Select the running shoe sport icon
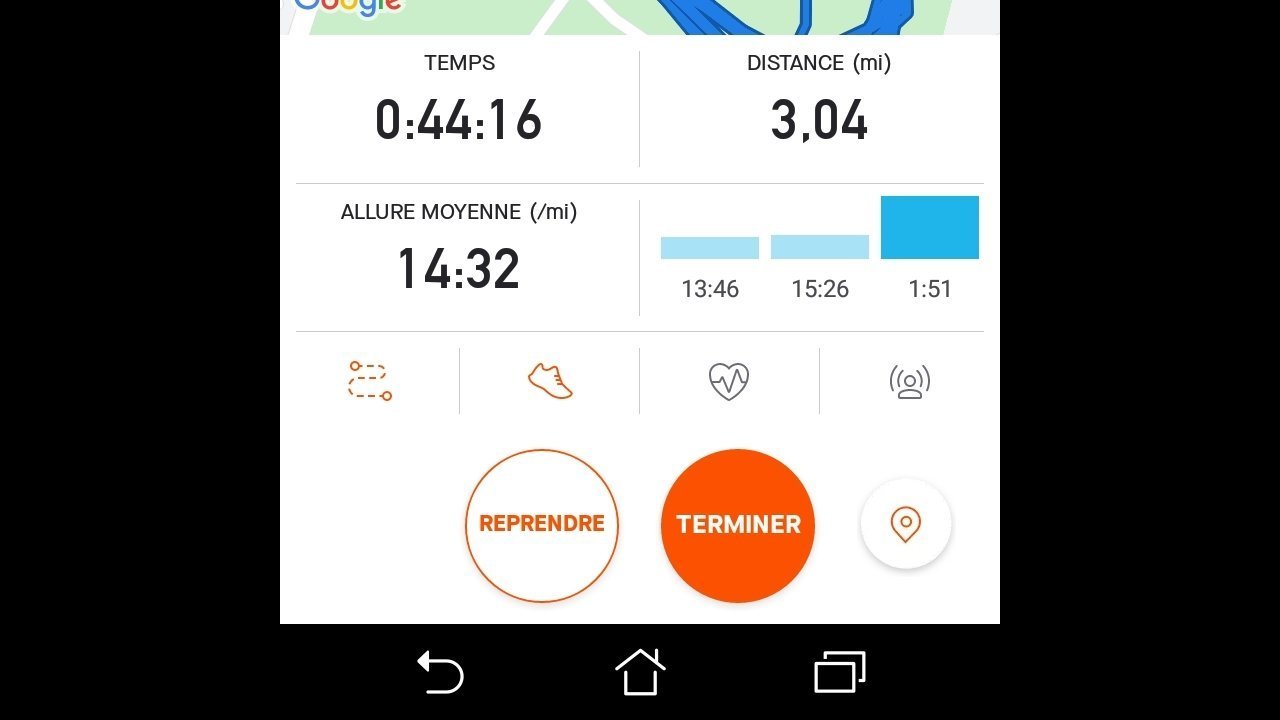Viewport: 1280px width, 720px height. coord(550,381)
